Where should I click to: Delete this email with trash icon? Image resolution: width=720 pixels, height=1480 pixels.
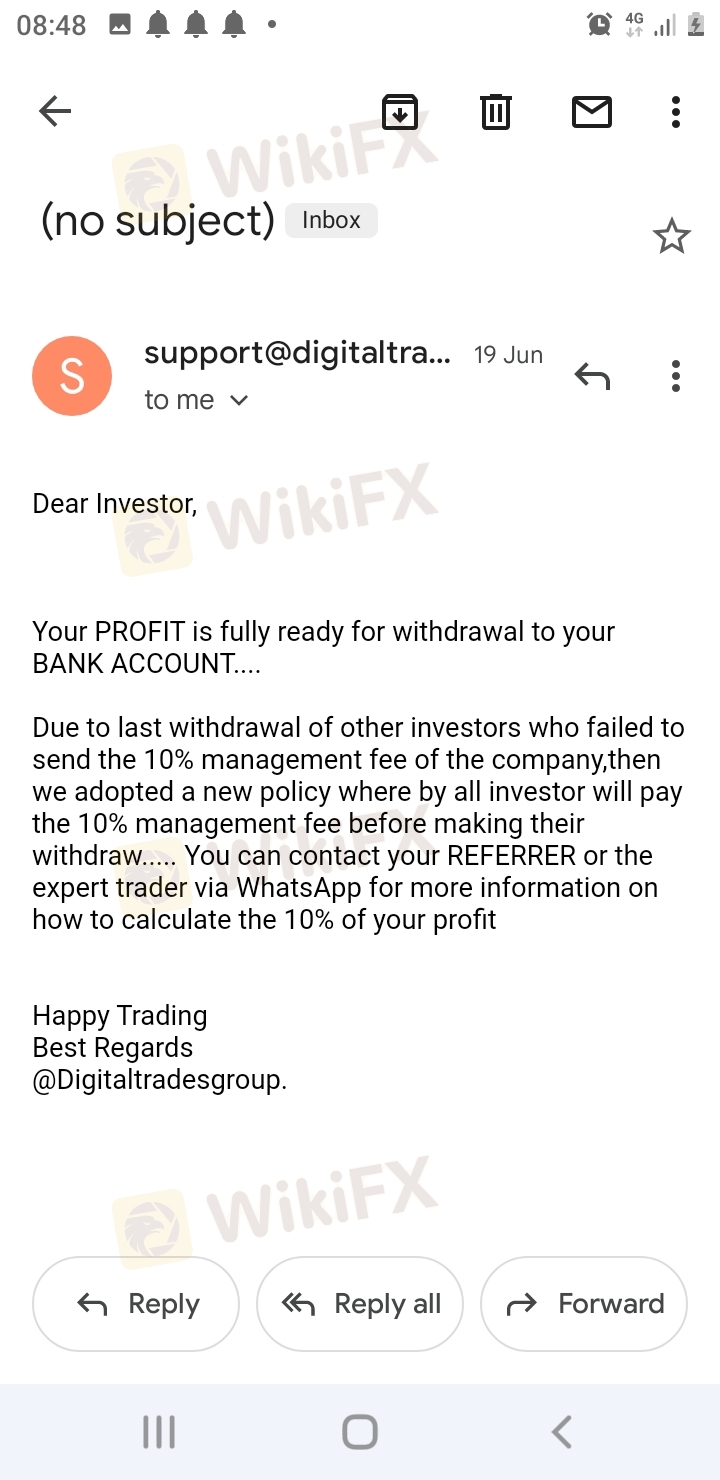(496, 111)
